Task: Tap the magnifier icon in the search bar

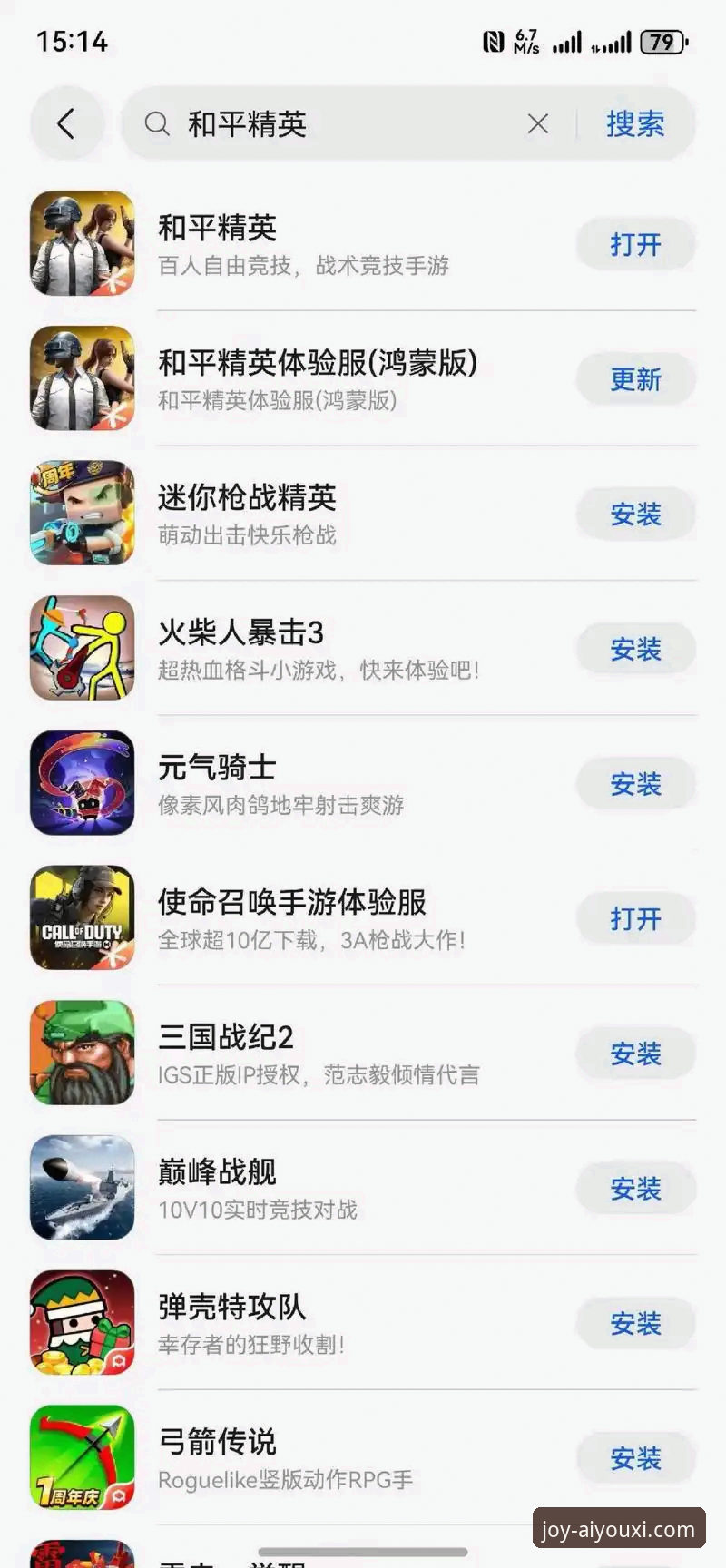Action: tap(157, 124)
